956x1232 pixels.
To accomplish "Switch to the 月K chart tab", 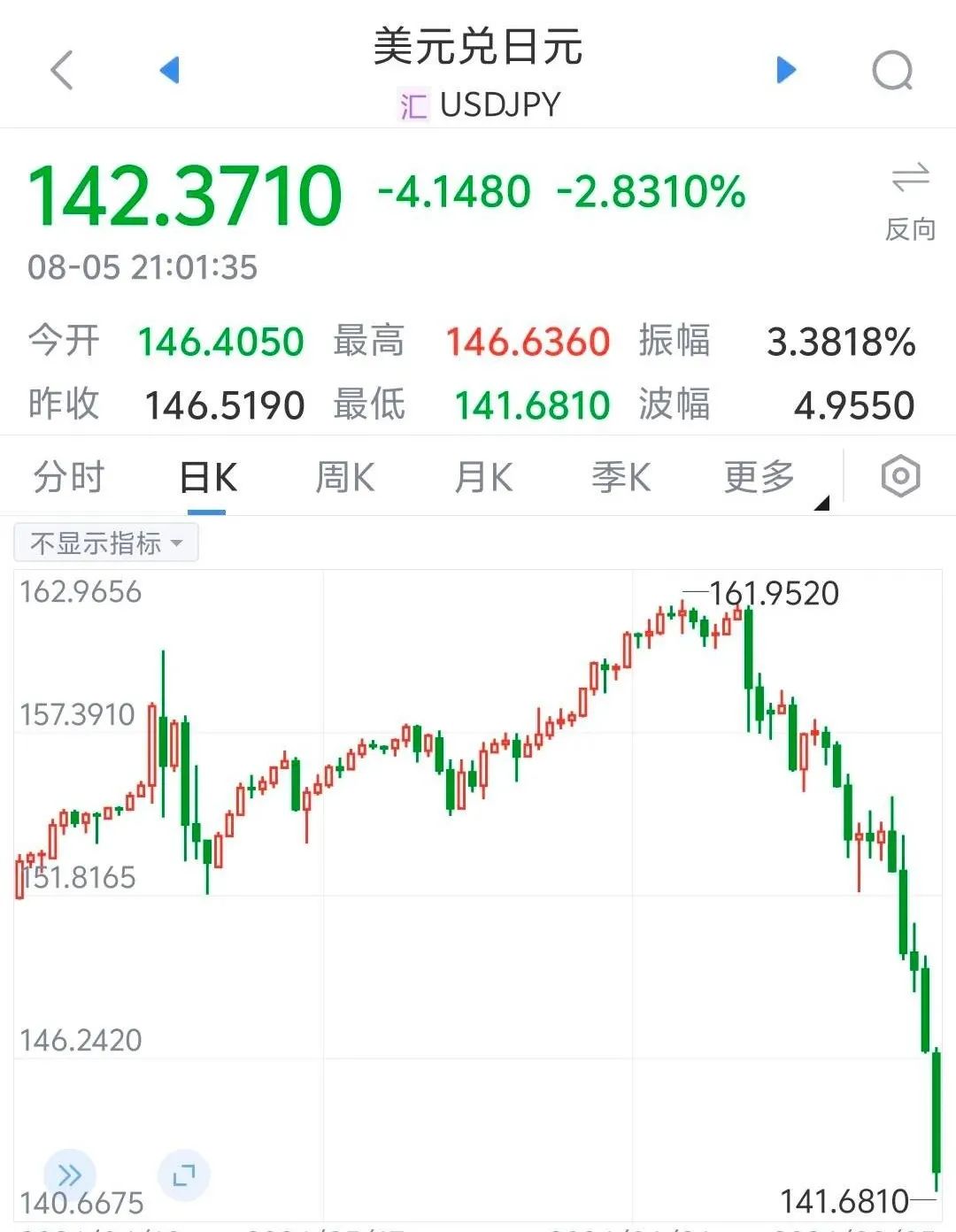I will coord(483,478).
